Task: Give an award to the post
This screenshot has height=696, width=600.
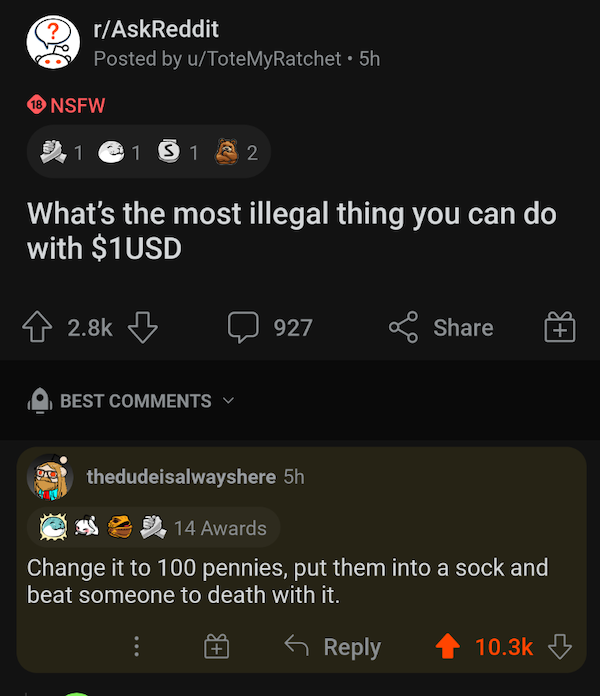Action: pos(558,327)
